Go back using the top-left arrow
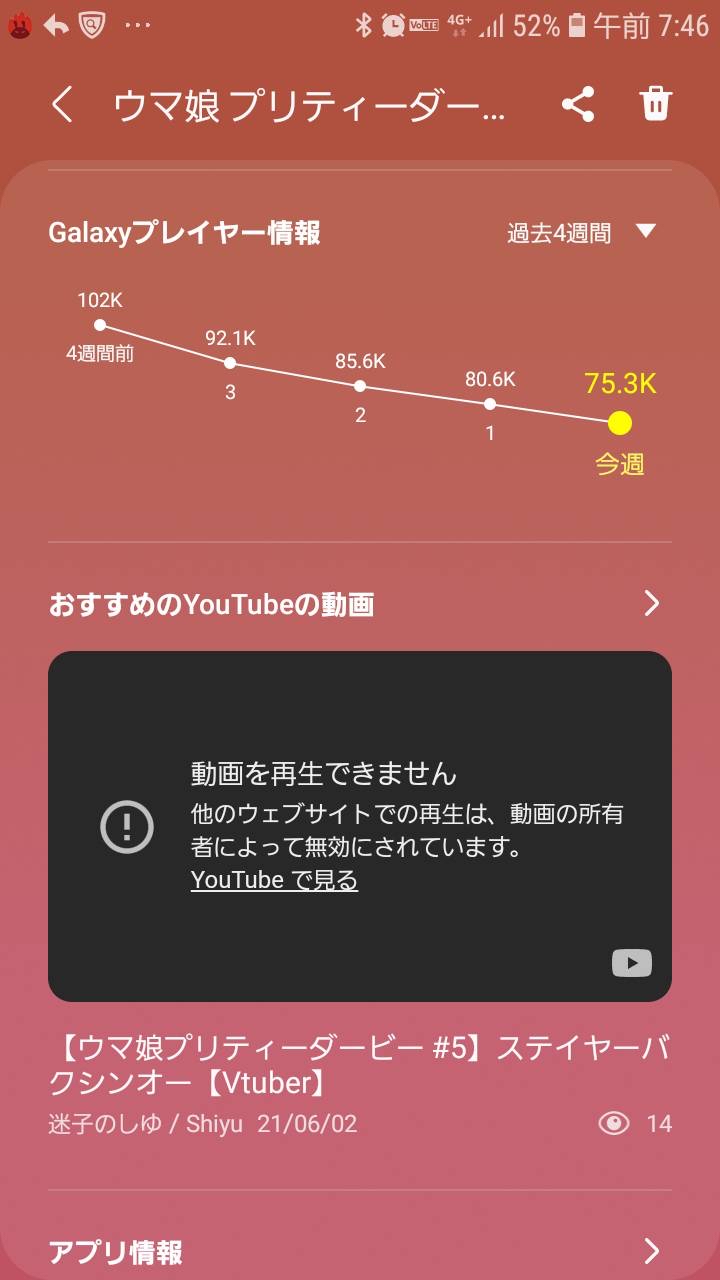 [x=63, y=104]
